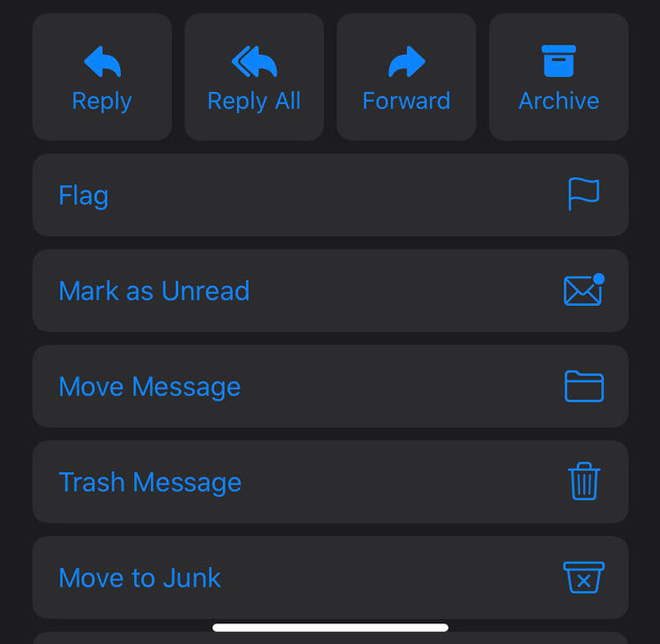Move the email to Junk
This screenshot has width=660, height=644.
[330, 577]
